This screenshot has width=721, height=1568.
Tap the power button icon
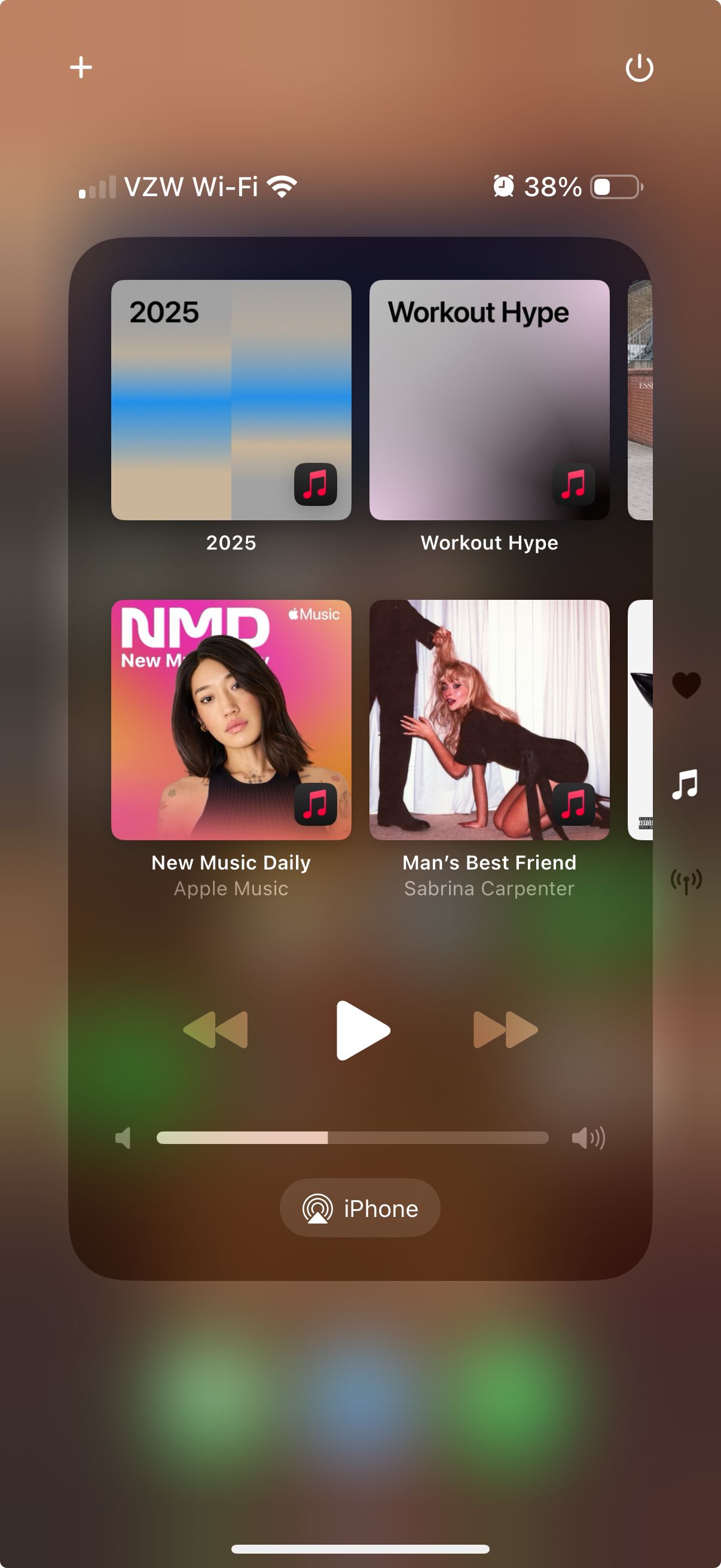[x=639, y=68]
